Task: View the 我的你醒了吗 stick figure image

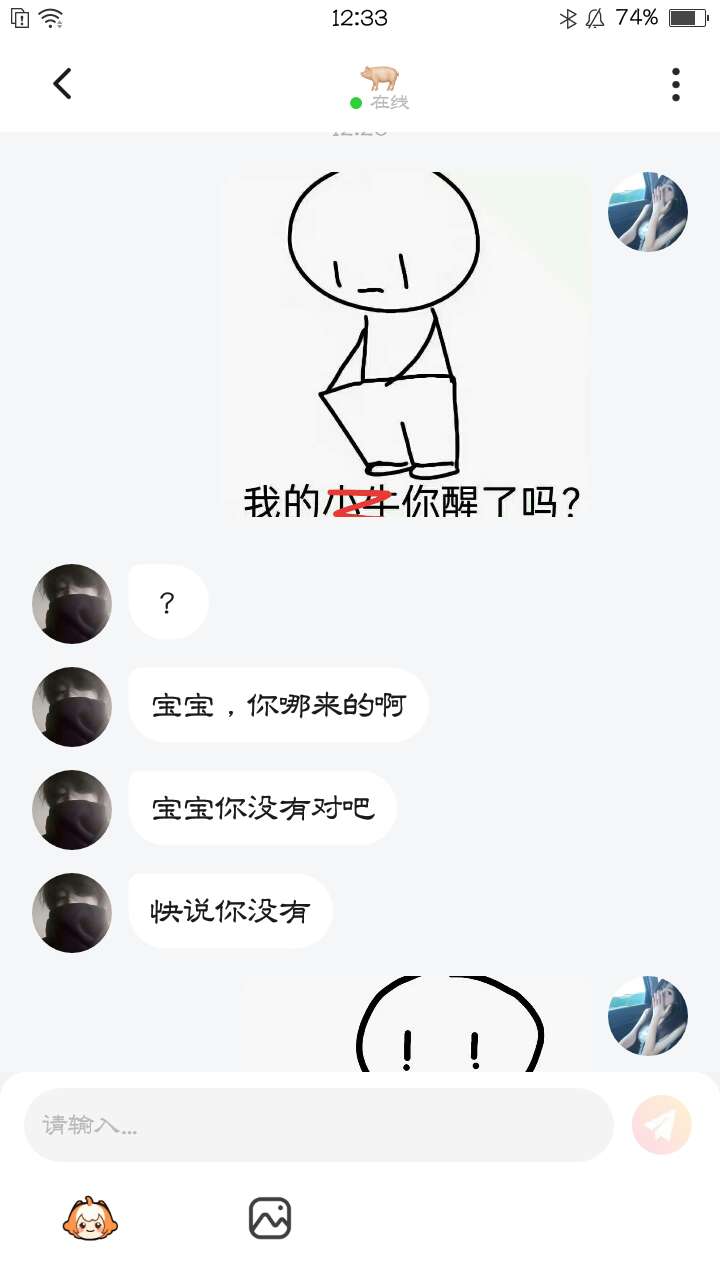Action: tap(405, 345)
